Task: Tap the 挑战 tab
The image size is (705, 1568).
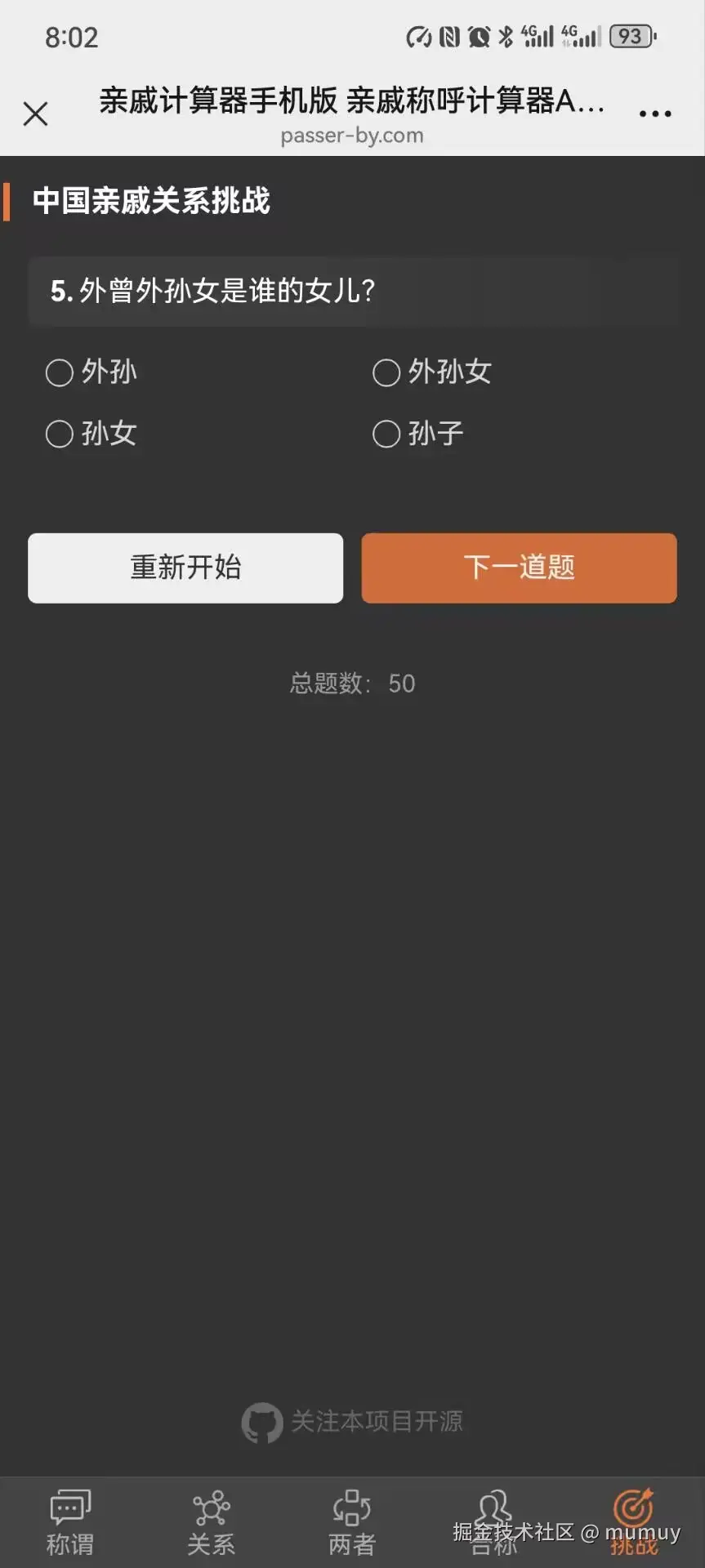Action: coord(634,1521)
